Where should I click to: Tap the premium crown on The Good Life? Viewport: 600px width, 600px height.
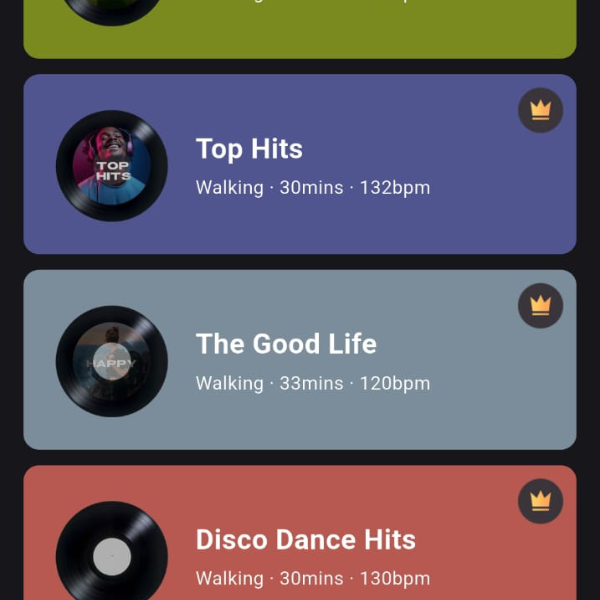point(540,305)
